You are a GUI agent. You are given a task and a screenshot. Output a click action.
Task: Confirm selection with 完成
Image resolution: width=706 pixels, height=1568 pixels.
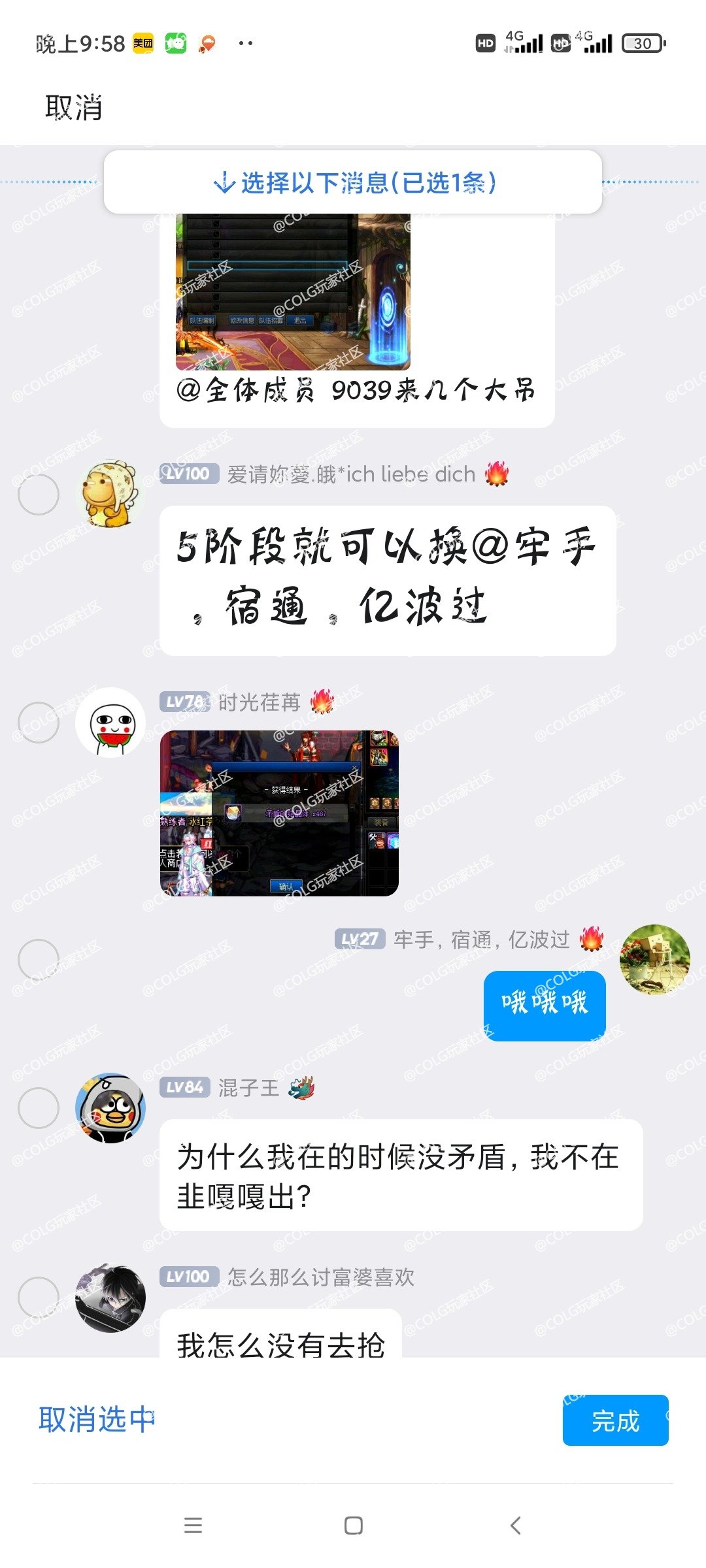coord(615,1420)
